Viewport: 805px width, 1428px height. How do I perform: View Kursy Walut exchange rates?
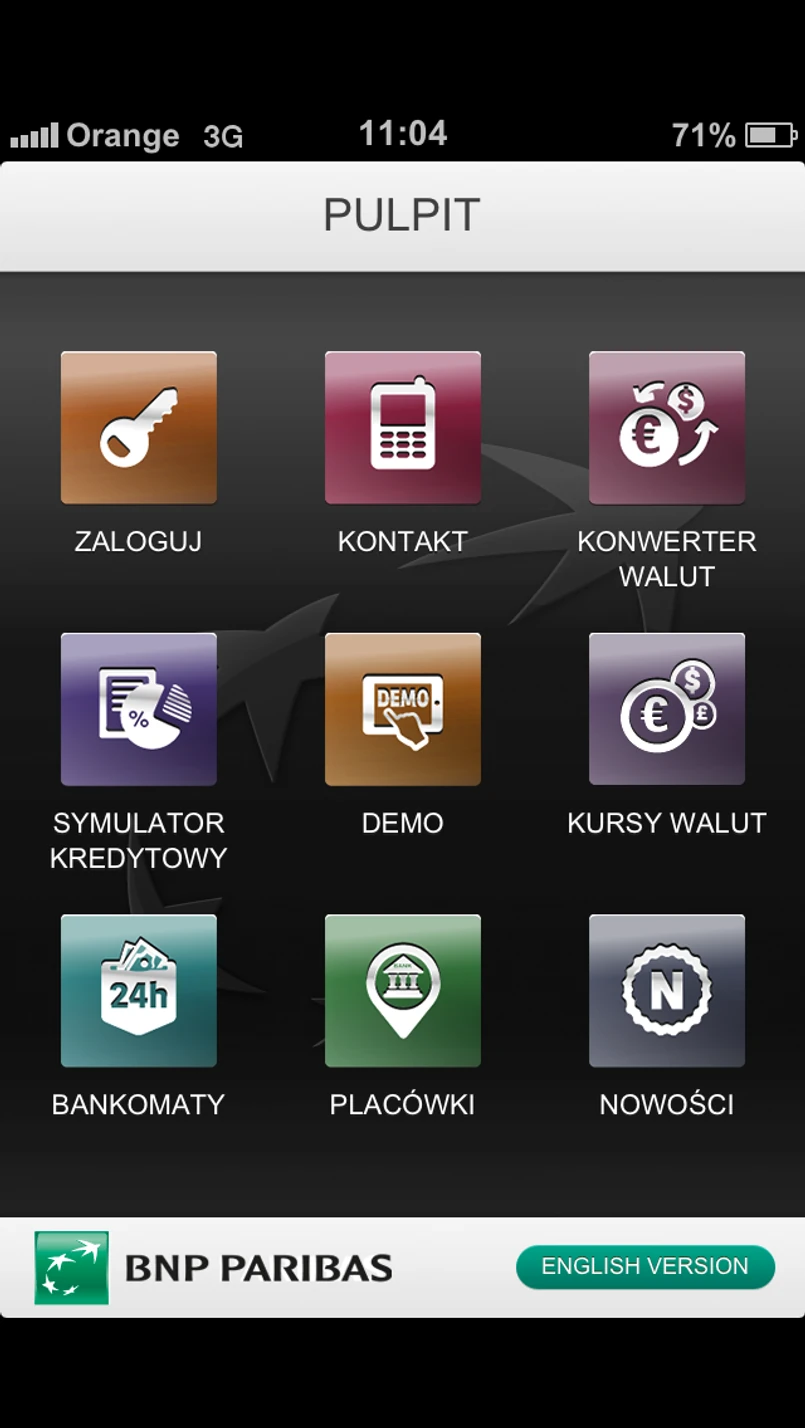(666, 709)
